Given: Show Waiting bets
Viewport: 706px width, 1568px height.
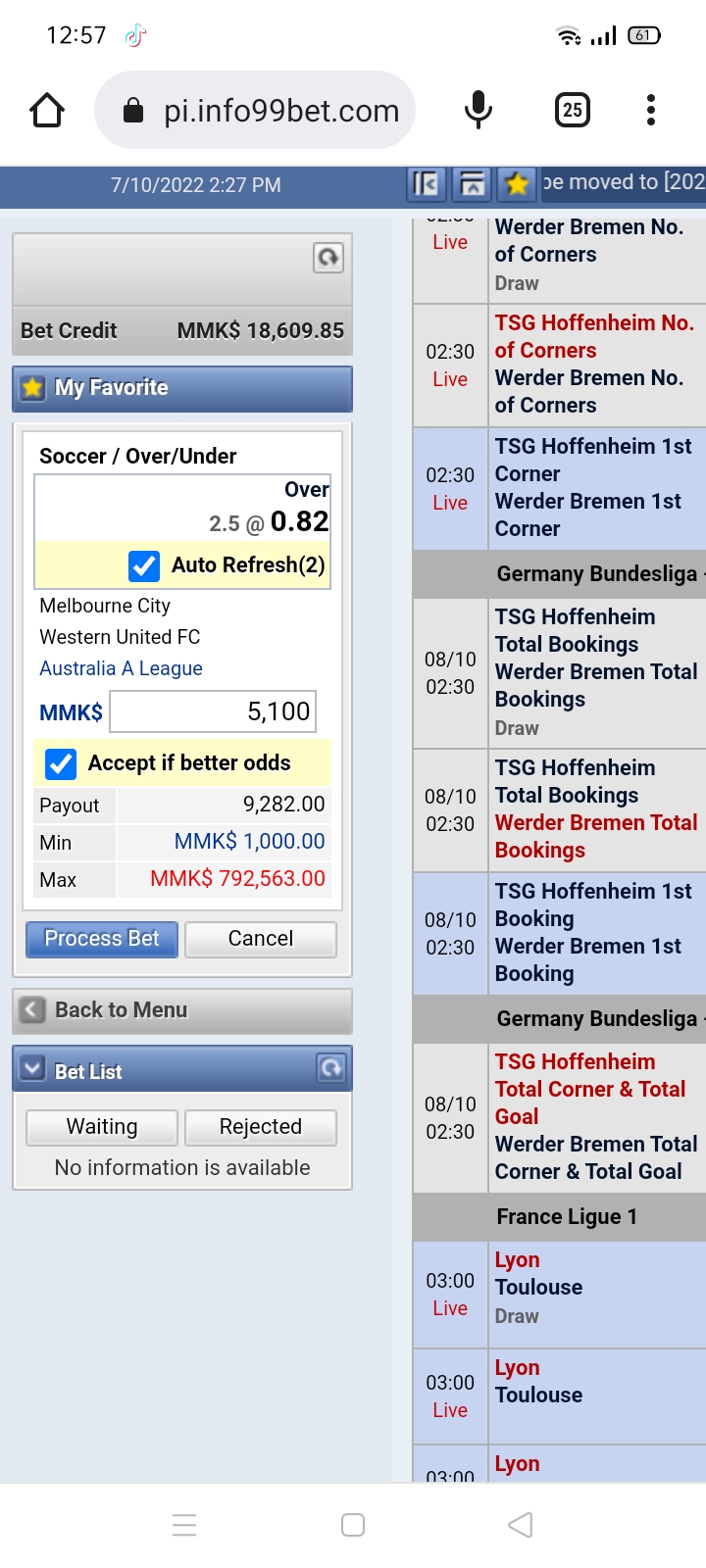Looking at the screenshot, I should tap(102, 1127).
